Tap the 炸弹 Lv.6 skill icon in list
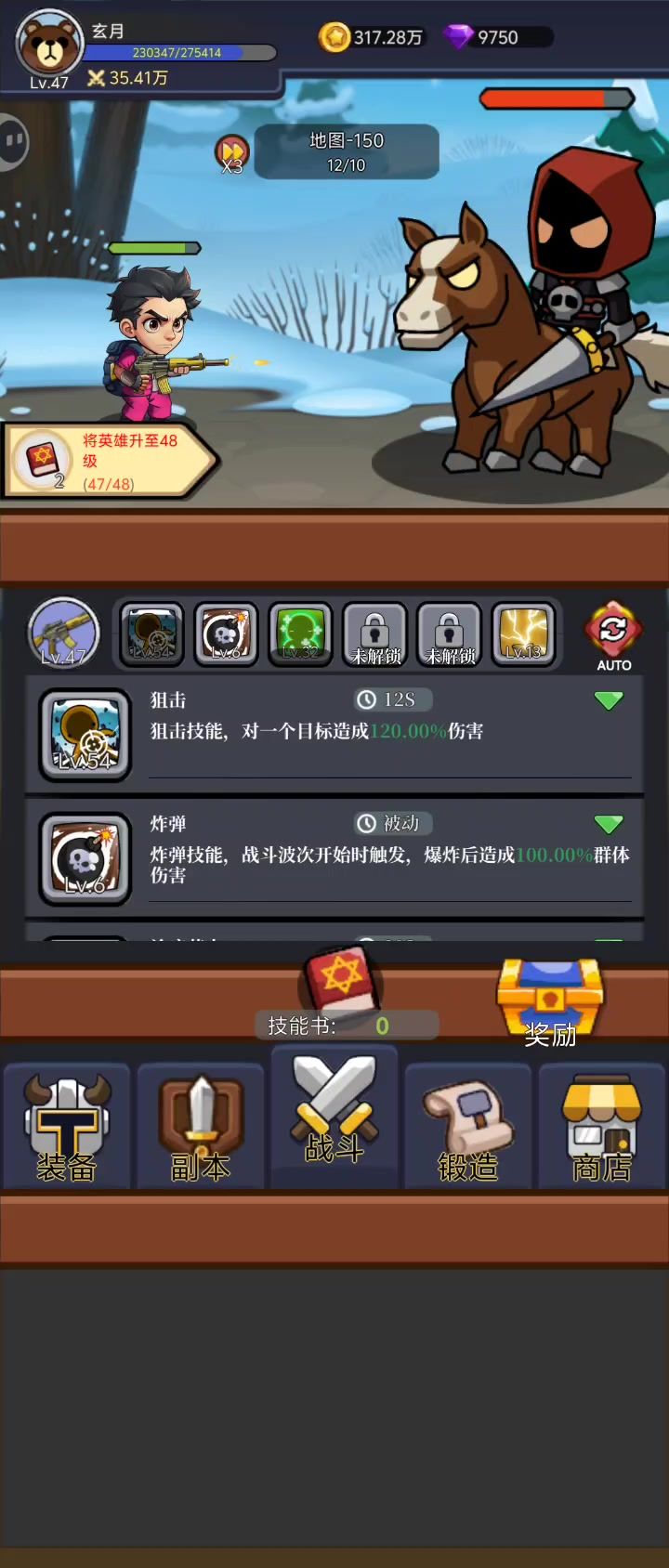669x1568 pixels. [85, 858]
